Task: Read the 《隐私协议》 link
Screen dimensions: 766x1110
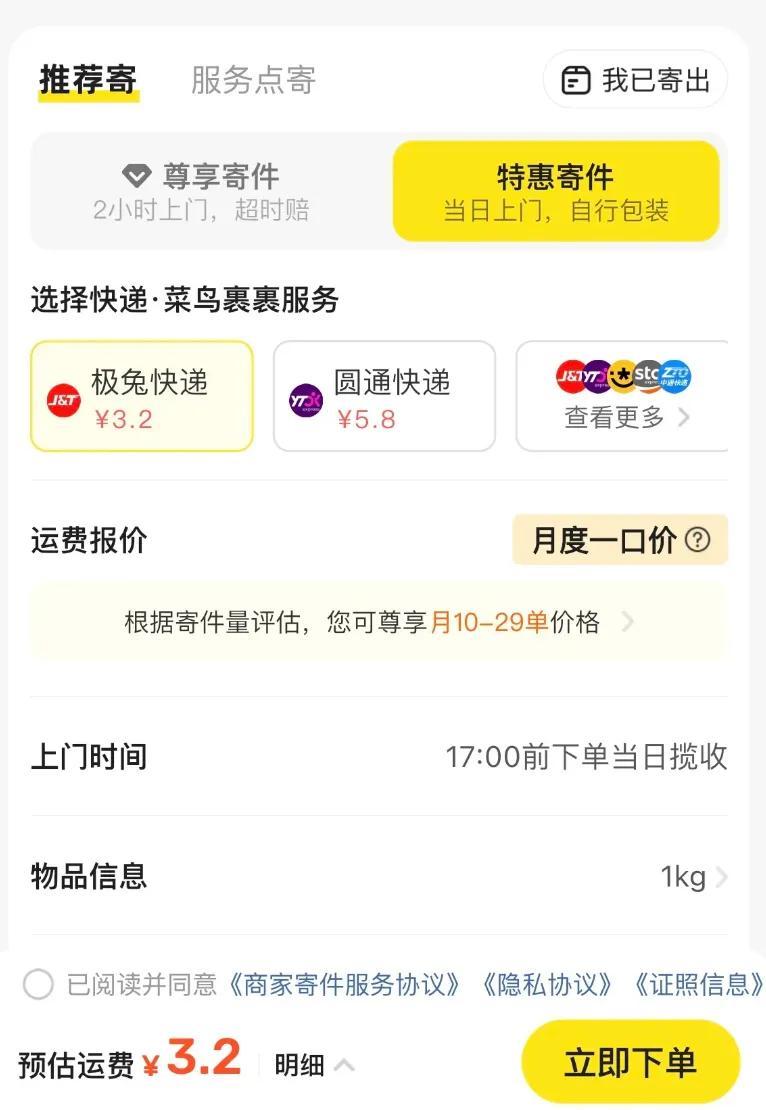Action: 546,985
